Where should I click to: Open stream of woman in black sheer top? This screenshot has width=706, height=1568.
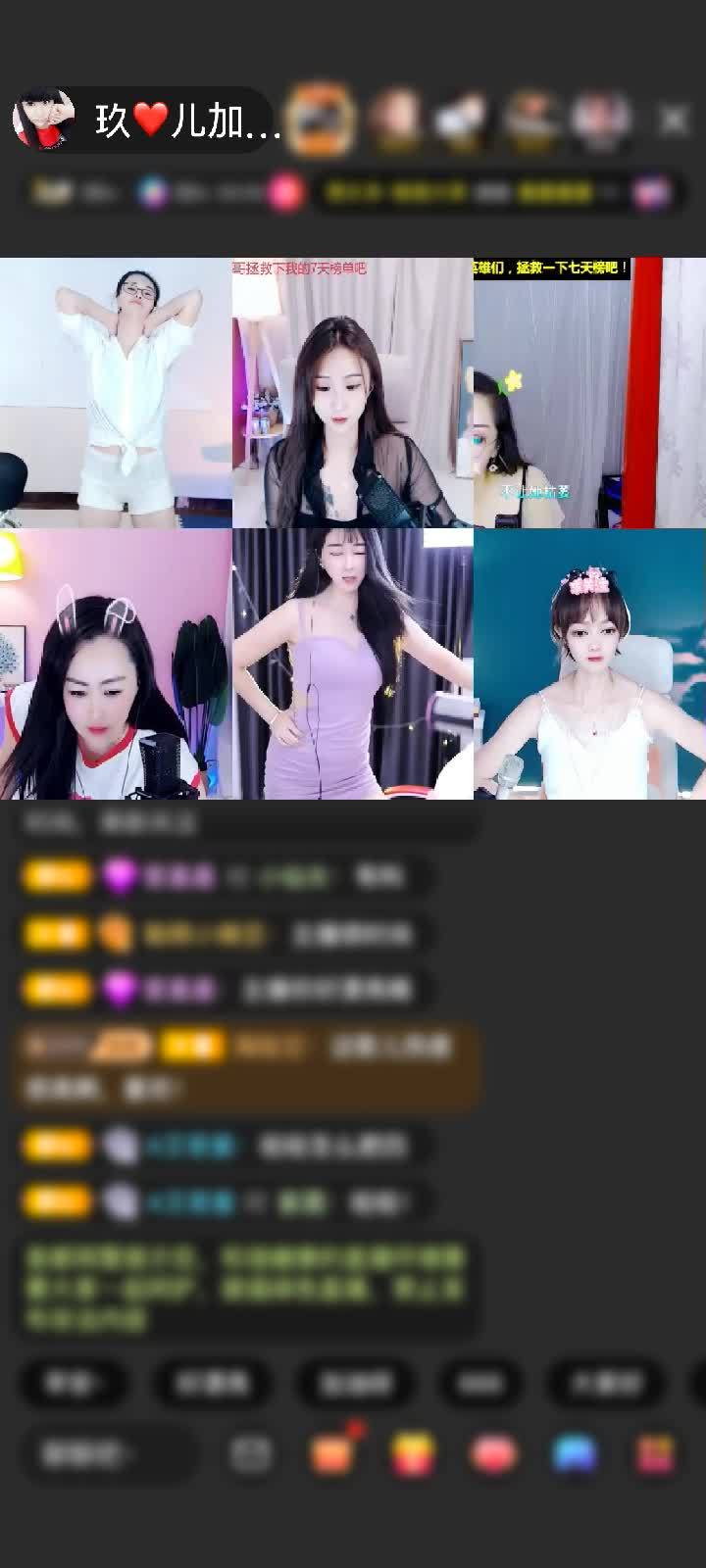click(352, 392)
